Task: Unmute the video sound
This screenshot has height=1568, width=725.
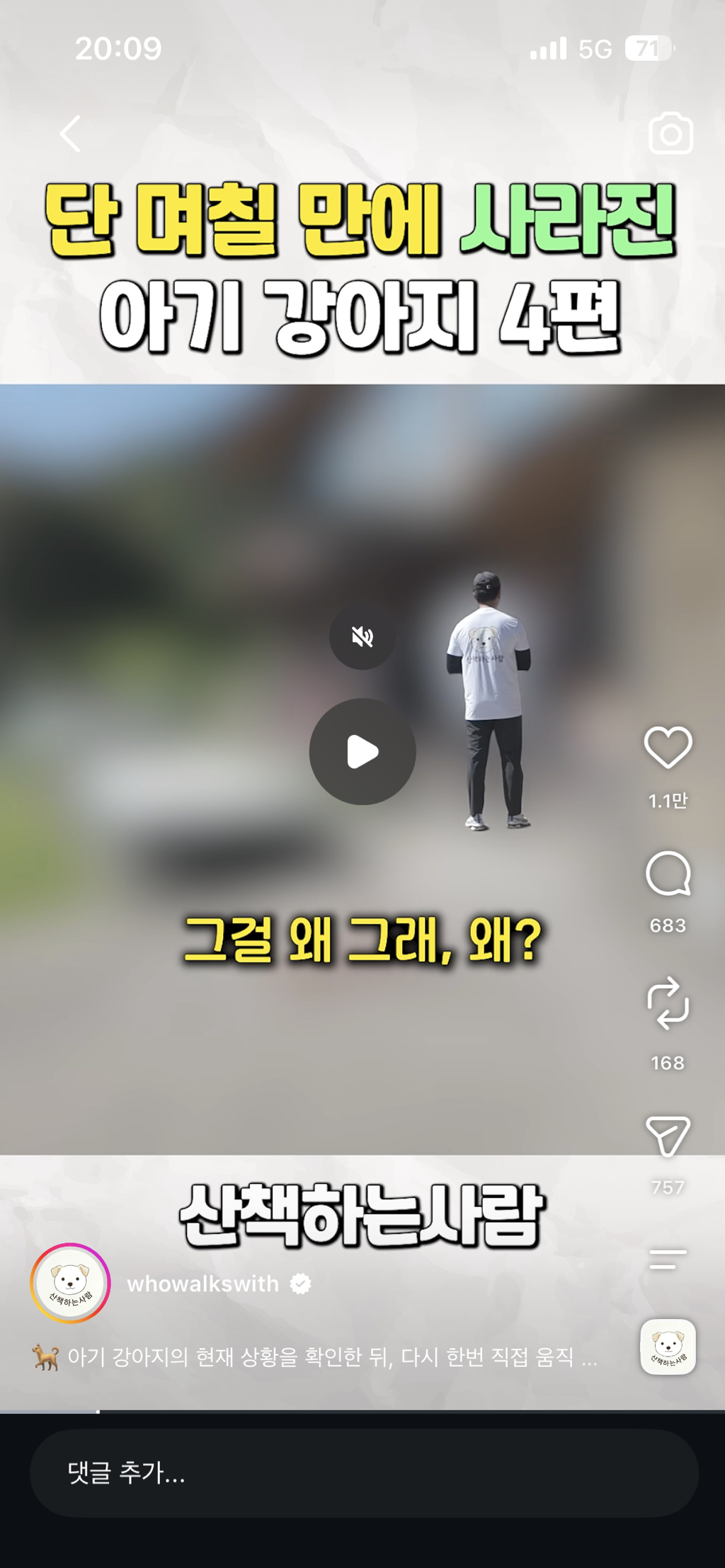Action: pos(362,637)
